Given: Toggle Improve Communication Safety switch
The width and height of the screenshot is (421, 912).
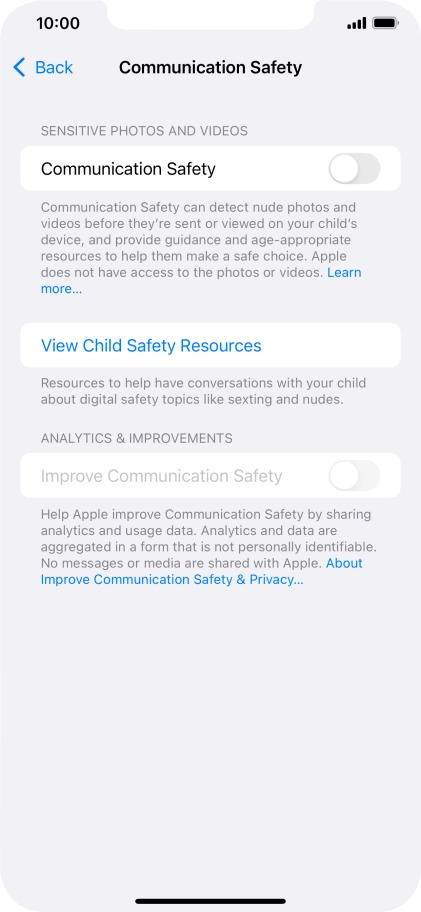Looking at the screenshot, I should [354, 476].
